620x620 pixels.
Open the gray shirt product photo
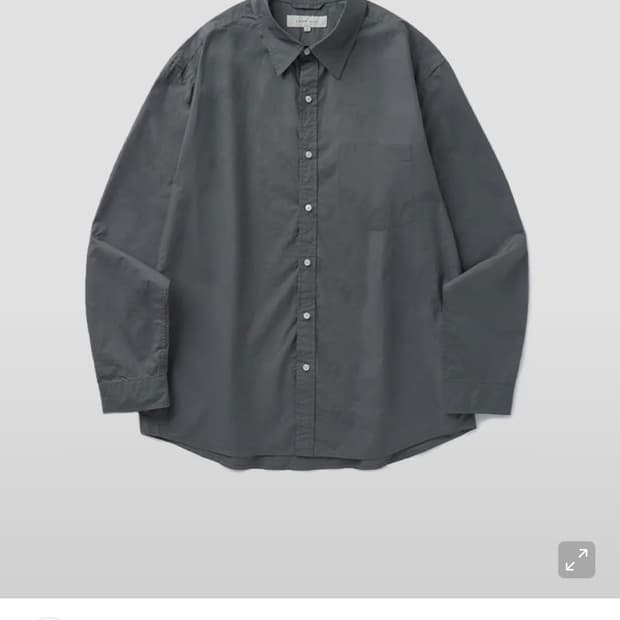click(x=308, y=240)
